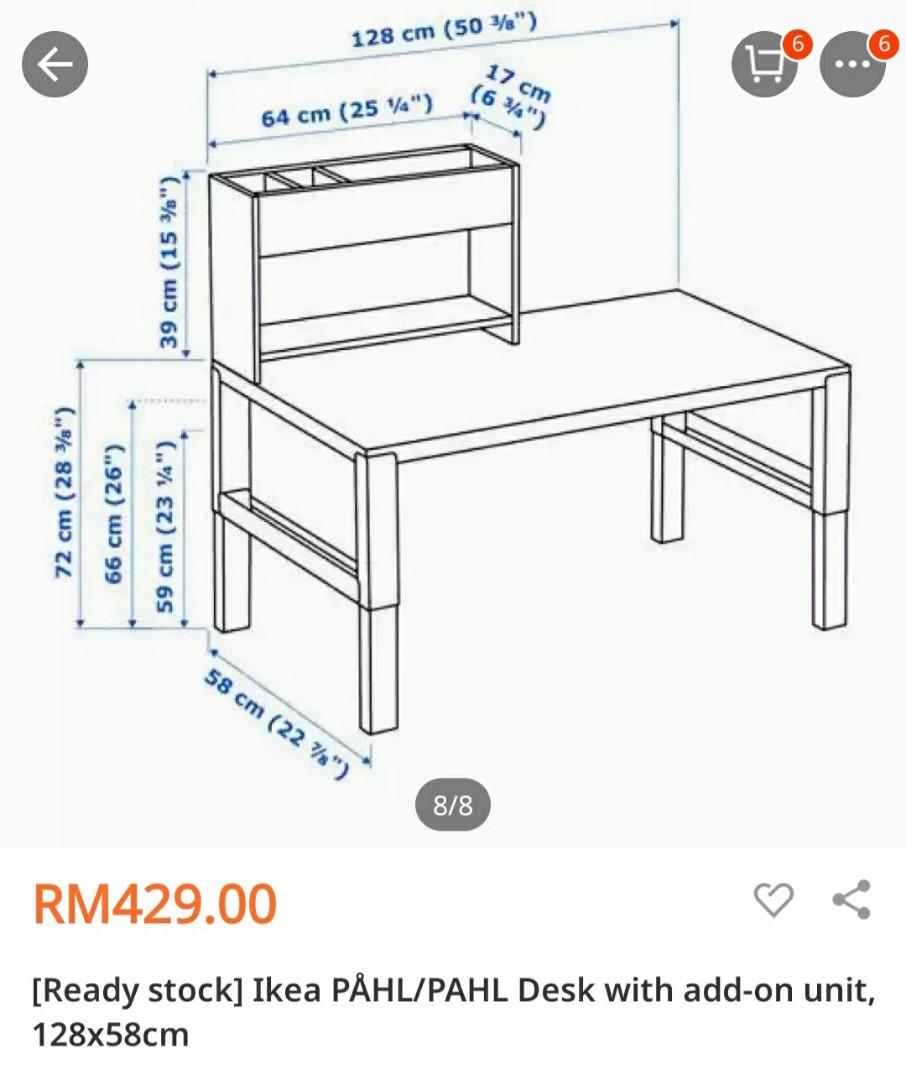Screen dimensions: 906x1080
Task: Tap the cart notification badge showing 6
Action: click(x=797, y=45)
